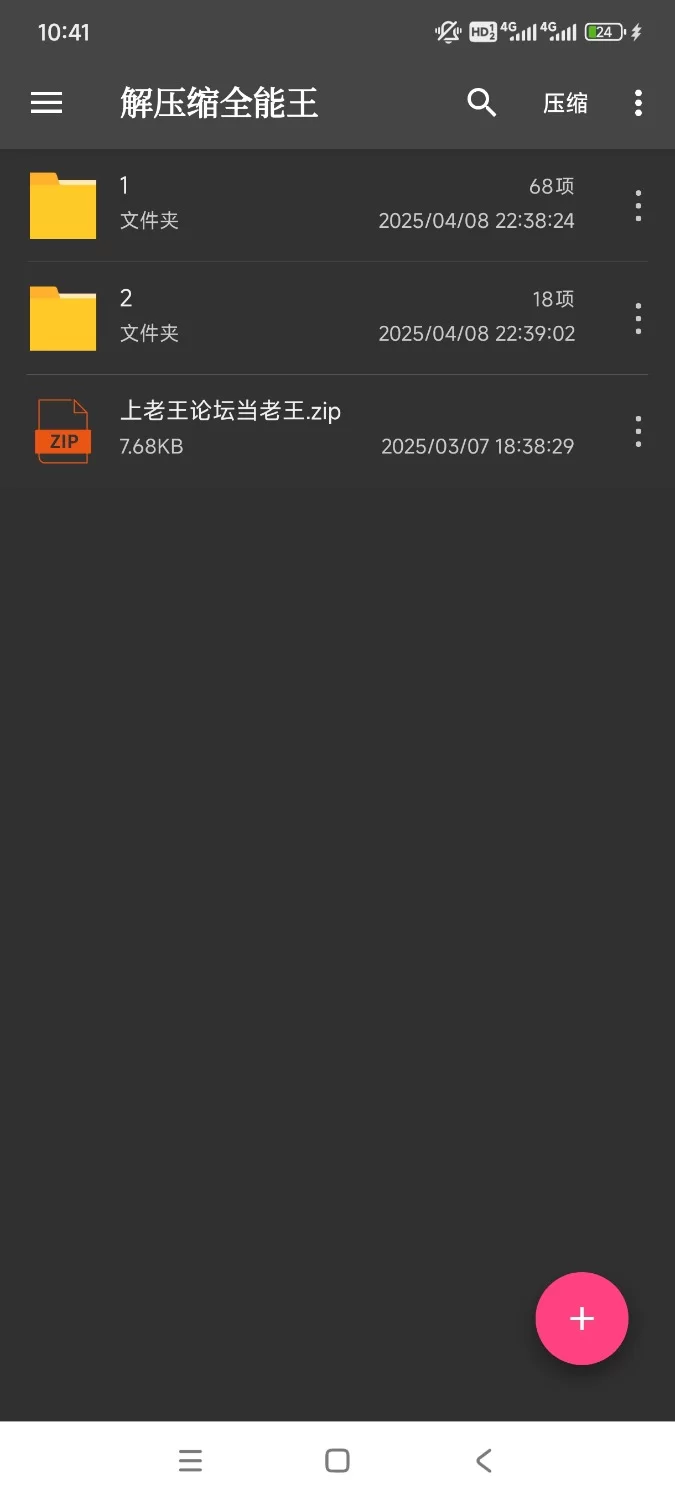Return to the home screen

coord(338,1461)
